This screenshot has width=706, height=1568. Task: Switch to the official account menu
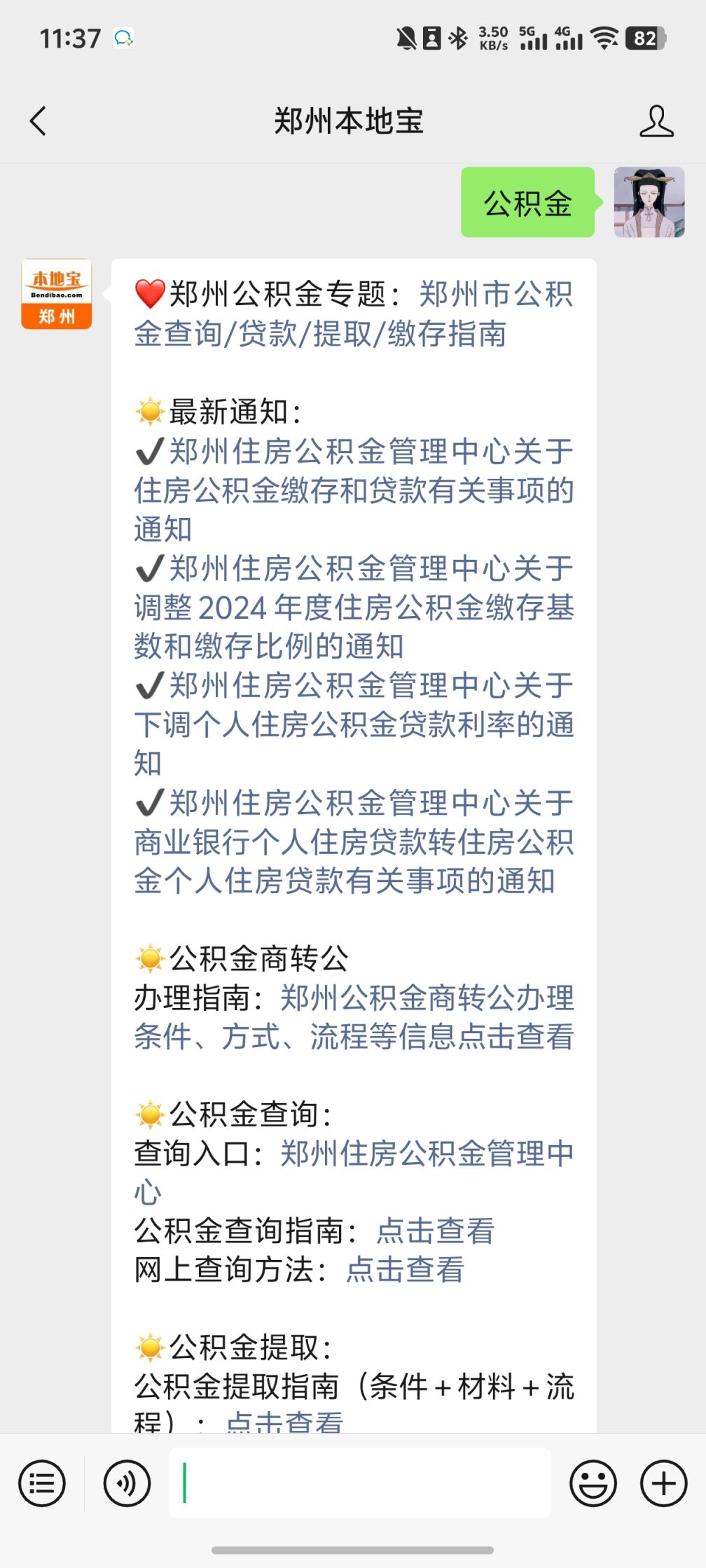[x=42, y=1483]
